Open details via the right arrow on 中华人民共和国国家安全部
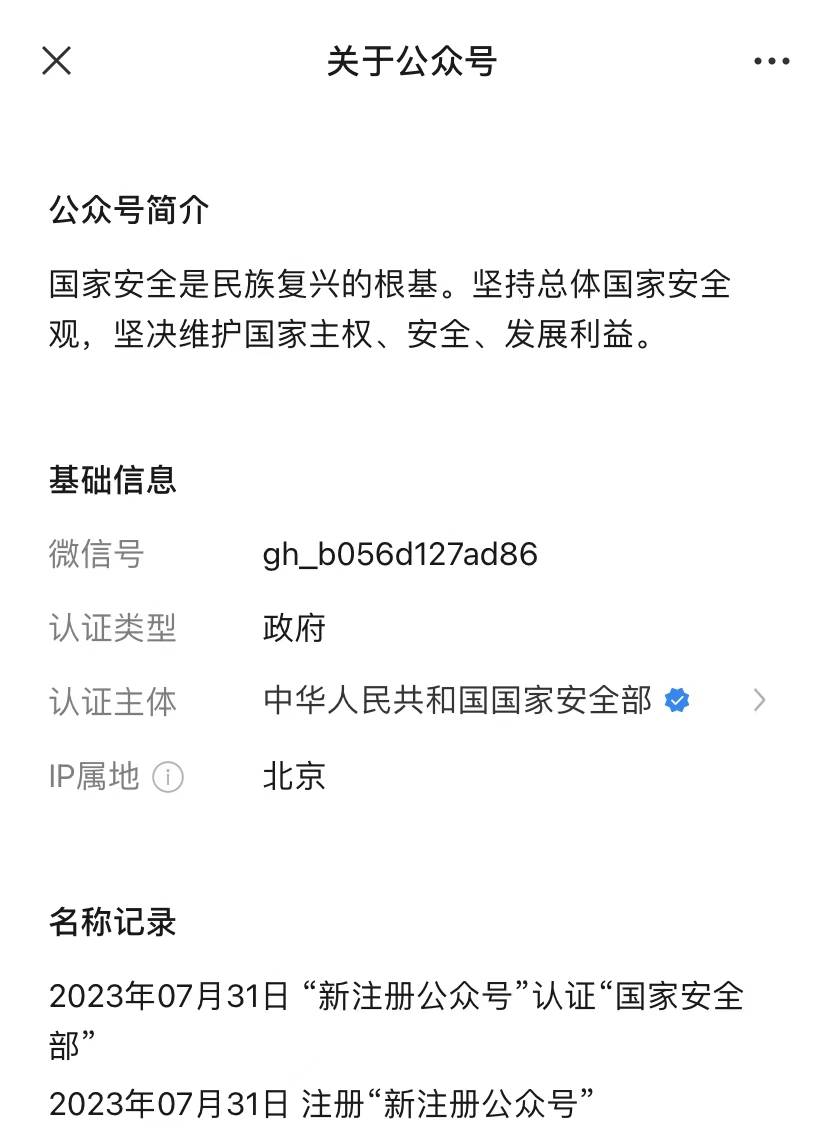The width and height of the screenshot is (828, 1143). (x=762, y=701)
